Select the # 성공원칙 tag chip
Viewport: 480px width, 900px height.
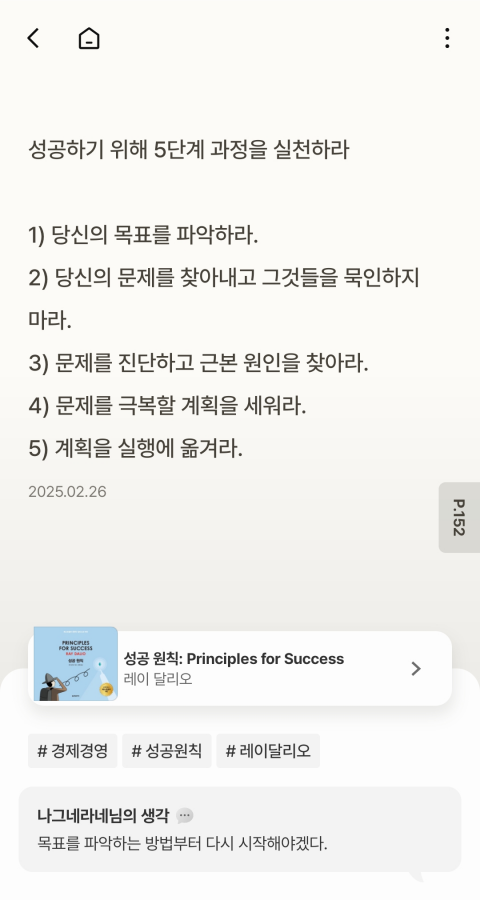pos(167,751)
